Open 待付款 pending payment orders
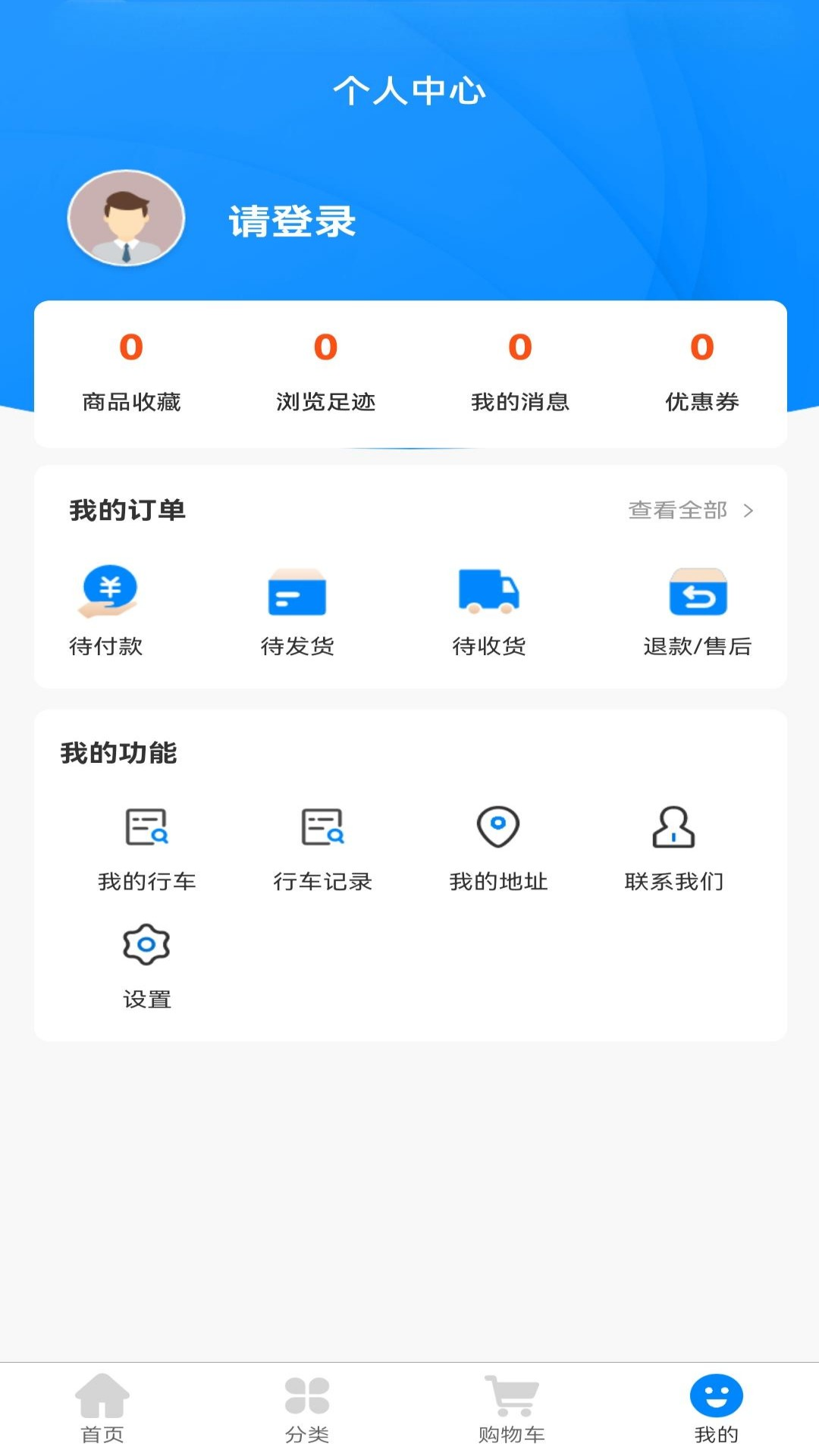This screenshot has width=819, height=1456. tap(107, 611)
